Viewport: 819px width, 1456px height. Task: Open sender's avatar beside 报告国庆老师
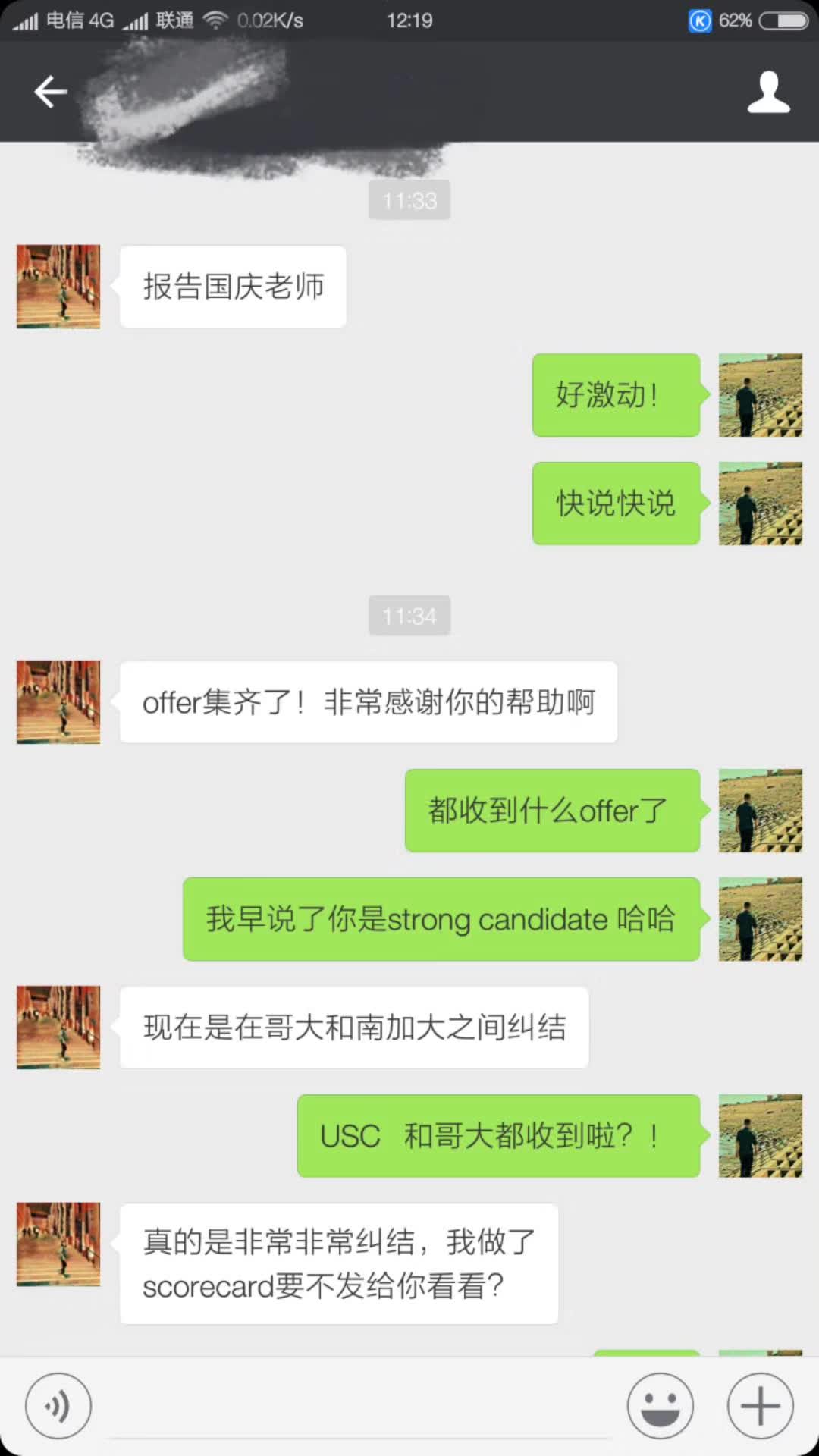click(x=58, y=286)
